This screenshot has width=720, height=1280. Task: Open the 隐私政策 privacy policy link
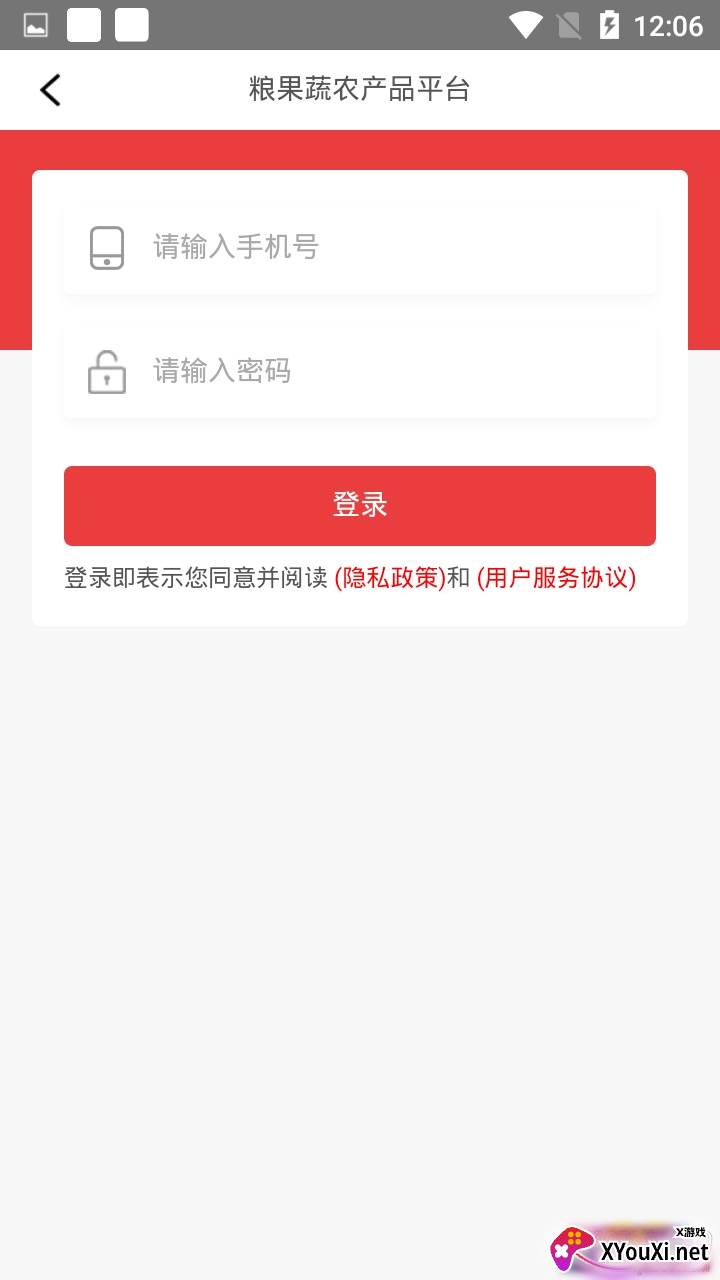click(389, 578)
